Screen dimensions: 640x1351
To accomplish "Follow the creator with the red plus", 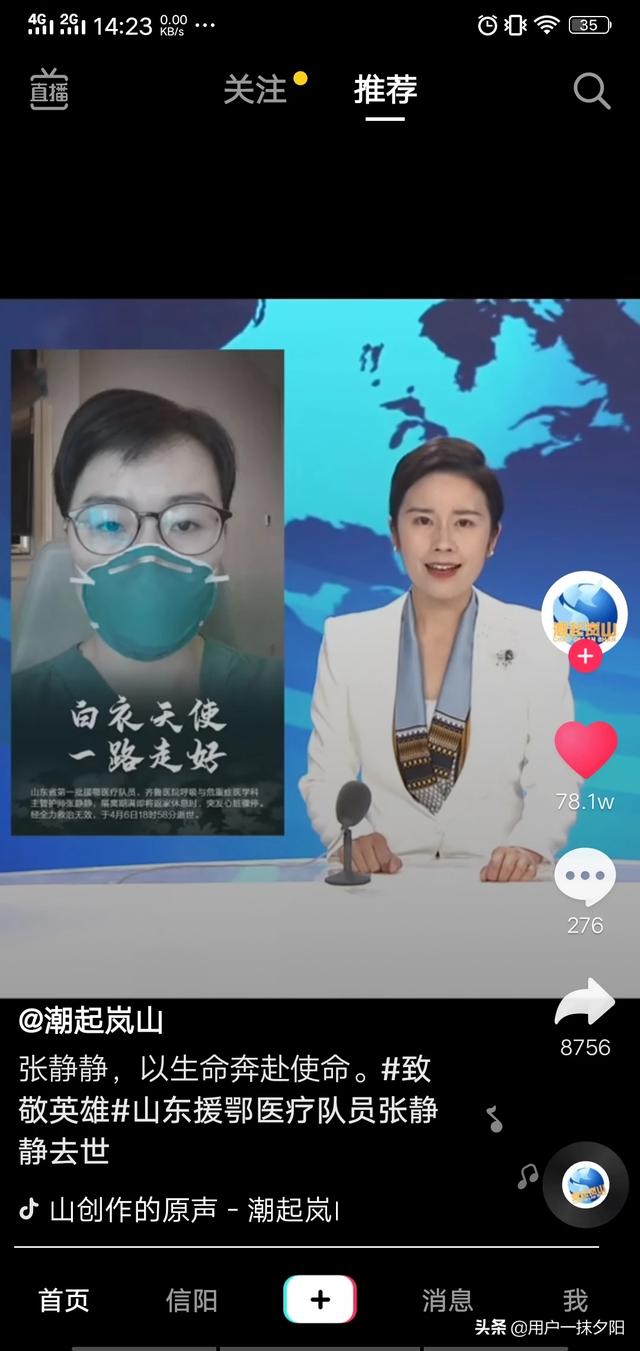I will 585,656.
